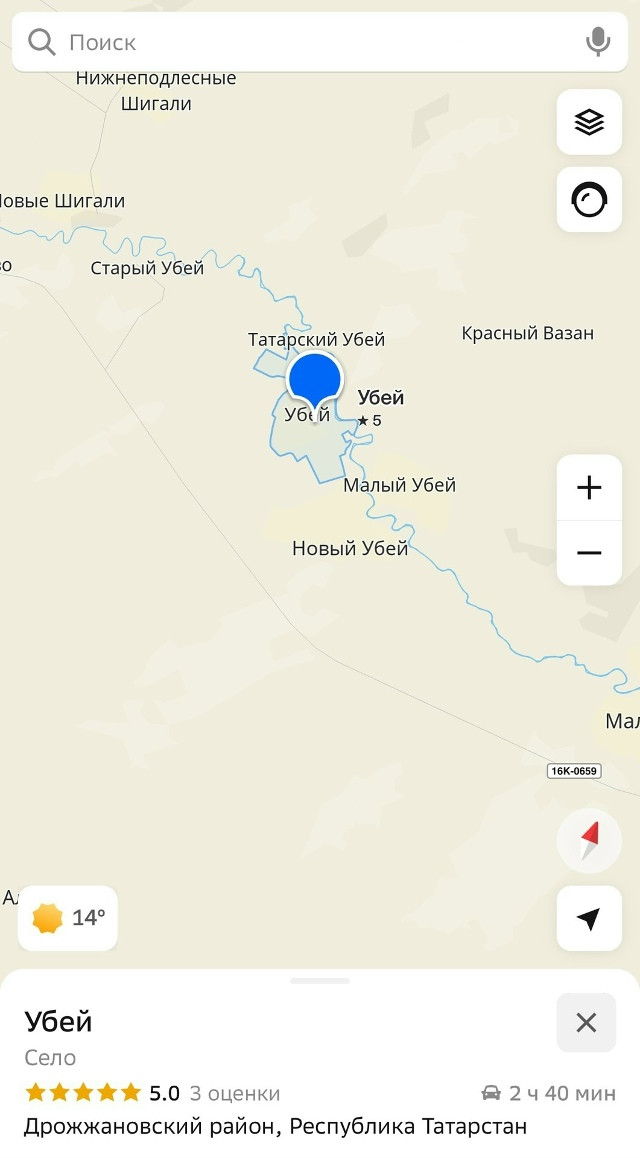Viewport: 640px width, 1158px height.
Task: Zoom in with the plus button
Action: 589,487
